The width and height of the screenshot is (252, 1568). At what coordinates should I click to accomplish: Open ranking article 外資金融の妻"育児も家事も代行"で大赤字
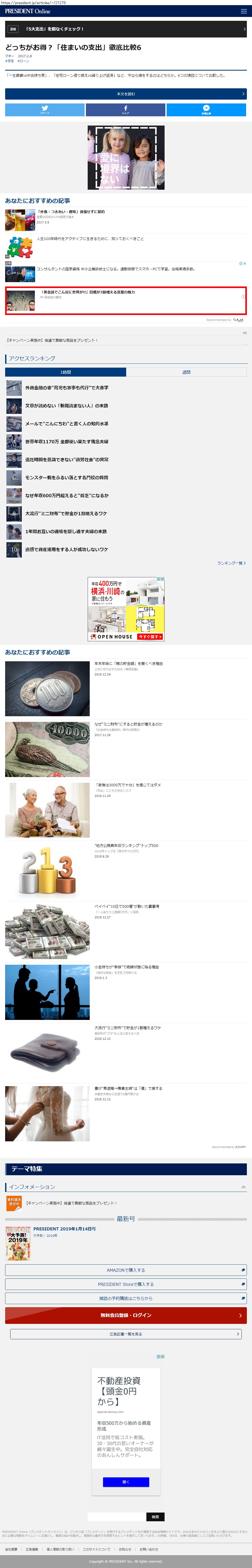[67, 388]
